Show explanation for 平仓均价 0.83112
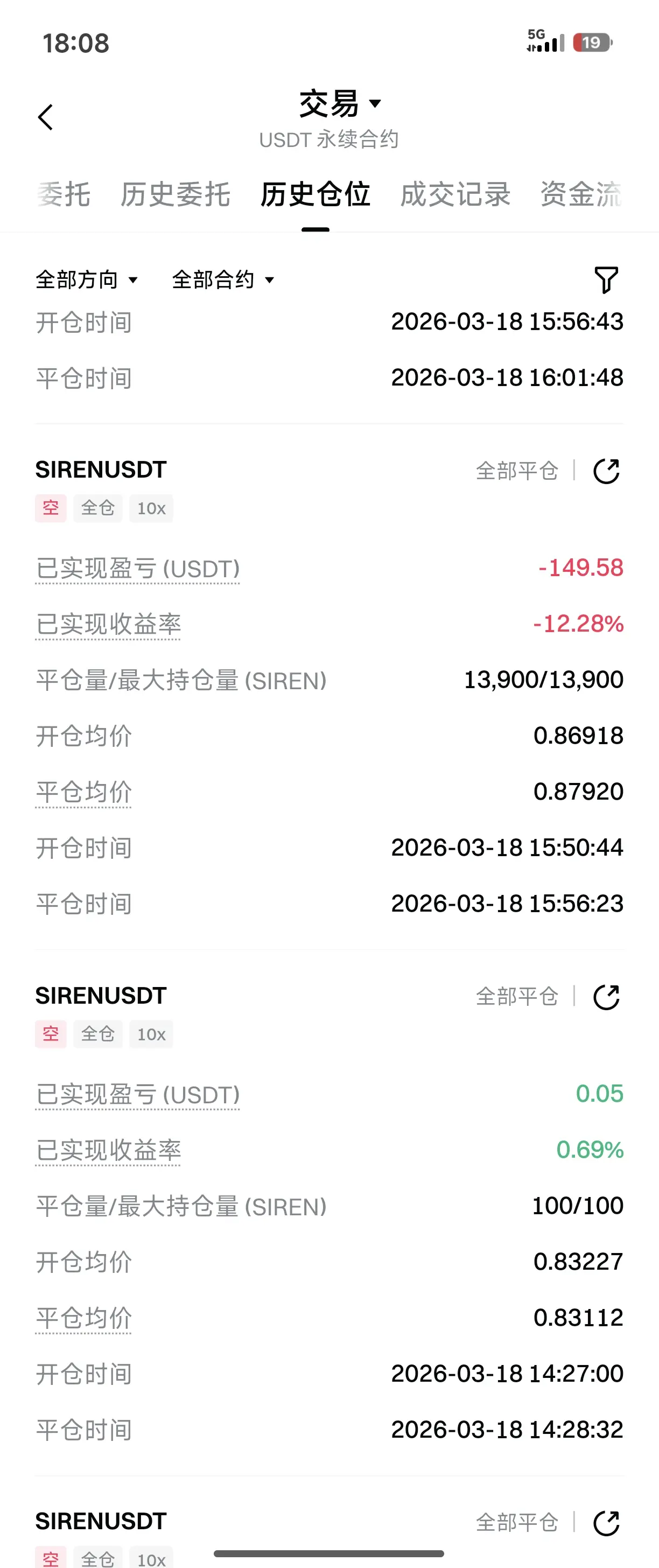 pos(83,1319)
